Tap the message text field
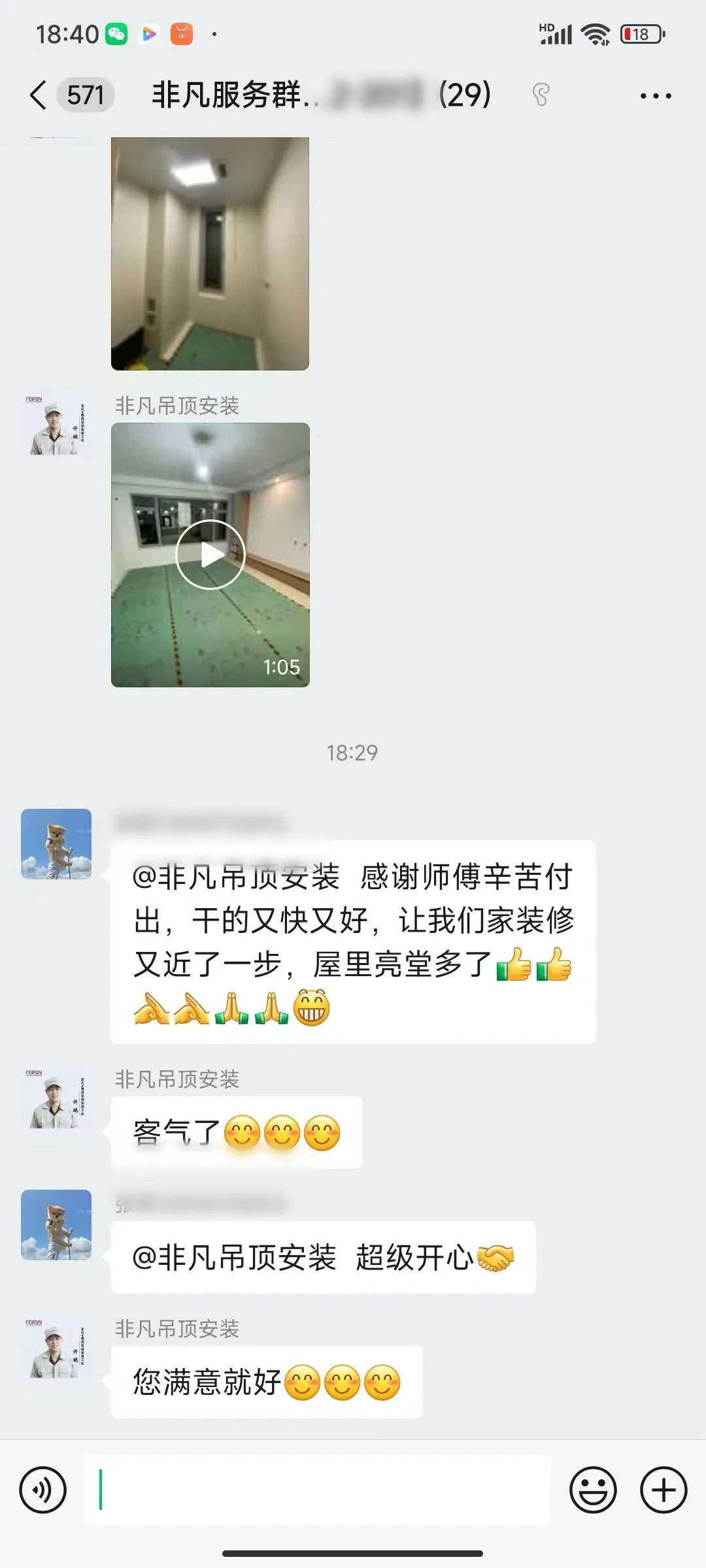 click(x=317, y=1490)
